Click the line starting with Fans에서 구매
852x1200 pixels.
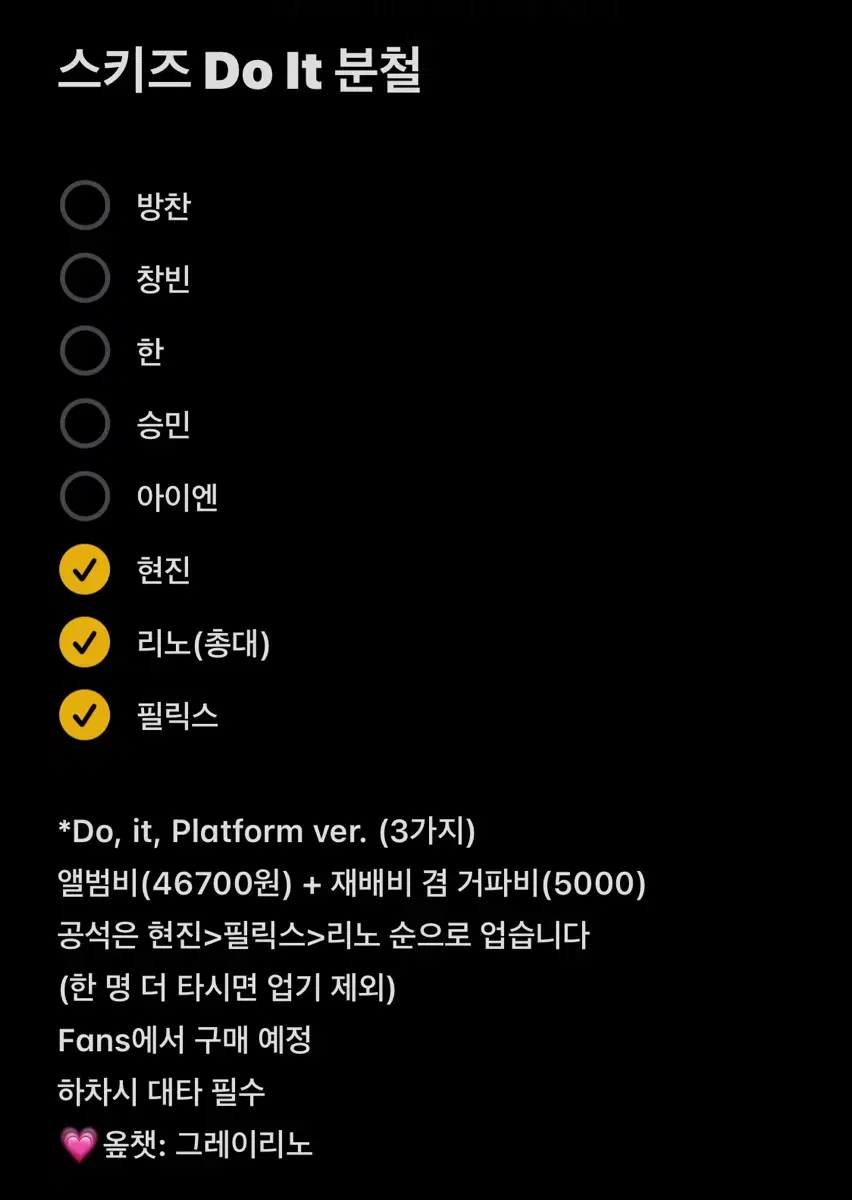click(x=185, y=1040)
